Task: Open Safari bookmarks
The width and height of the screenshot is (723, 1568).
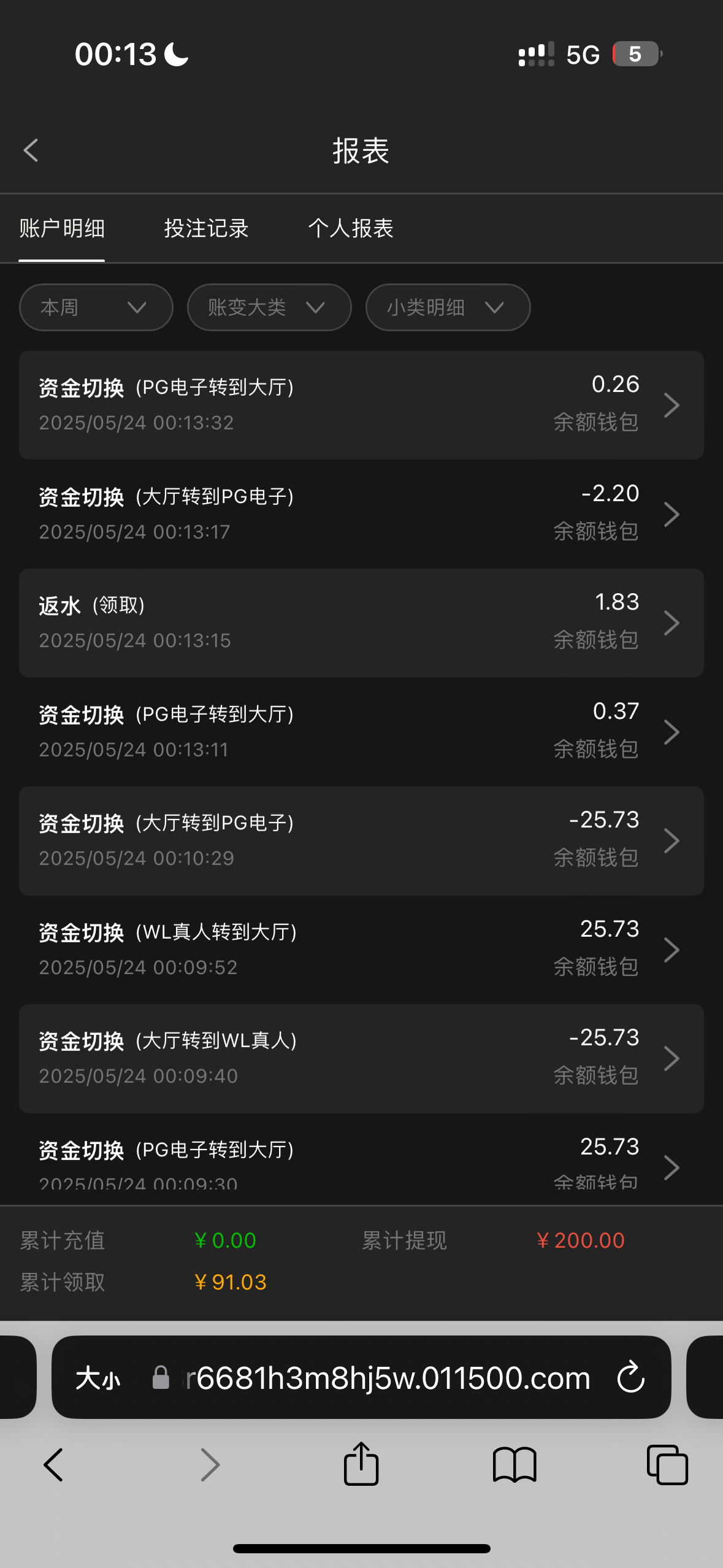Action: [x=514, y=1464]
